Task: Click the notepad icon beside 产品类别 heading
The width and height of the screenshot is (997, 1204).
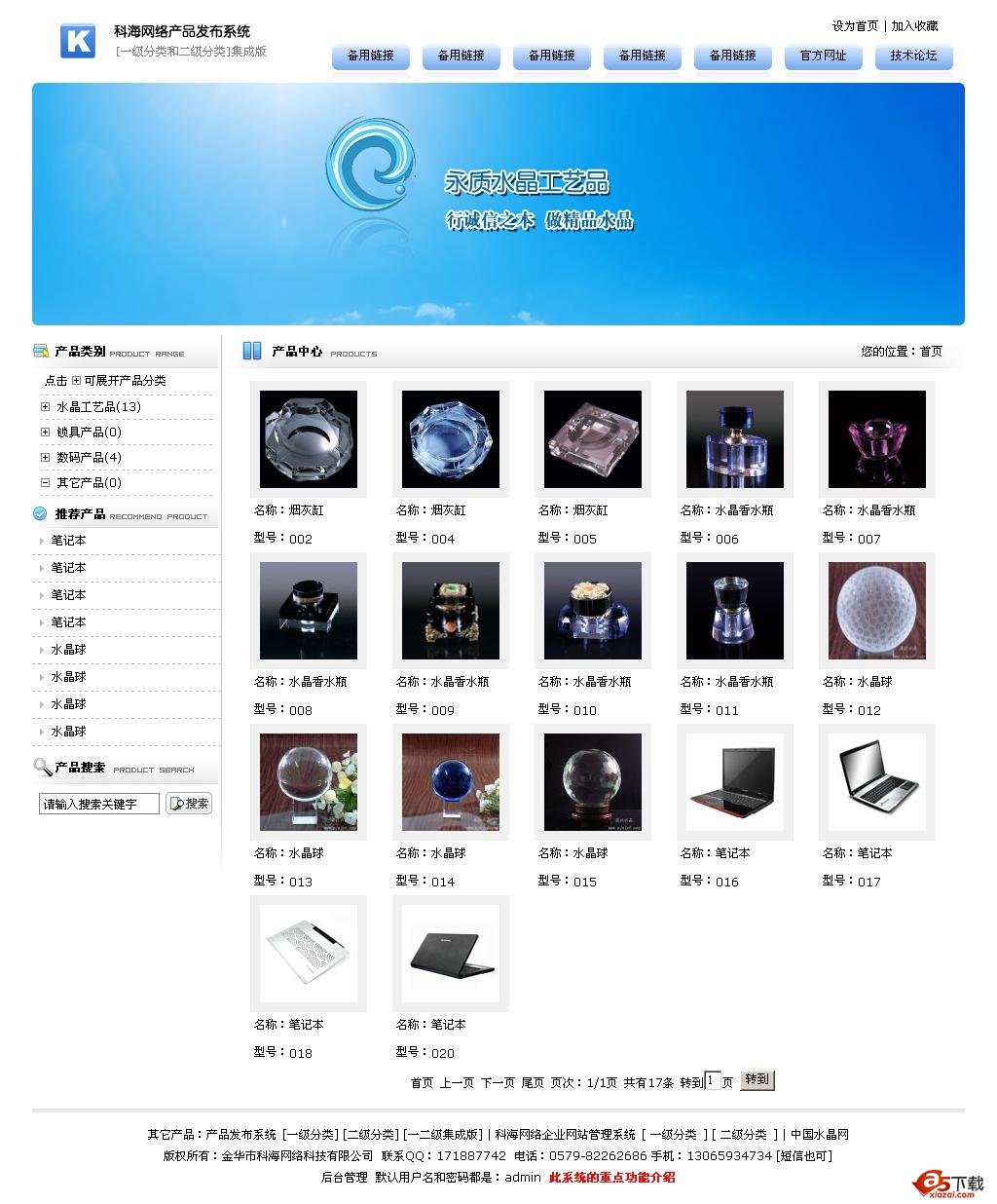Action: click(40, 351)
